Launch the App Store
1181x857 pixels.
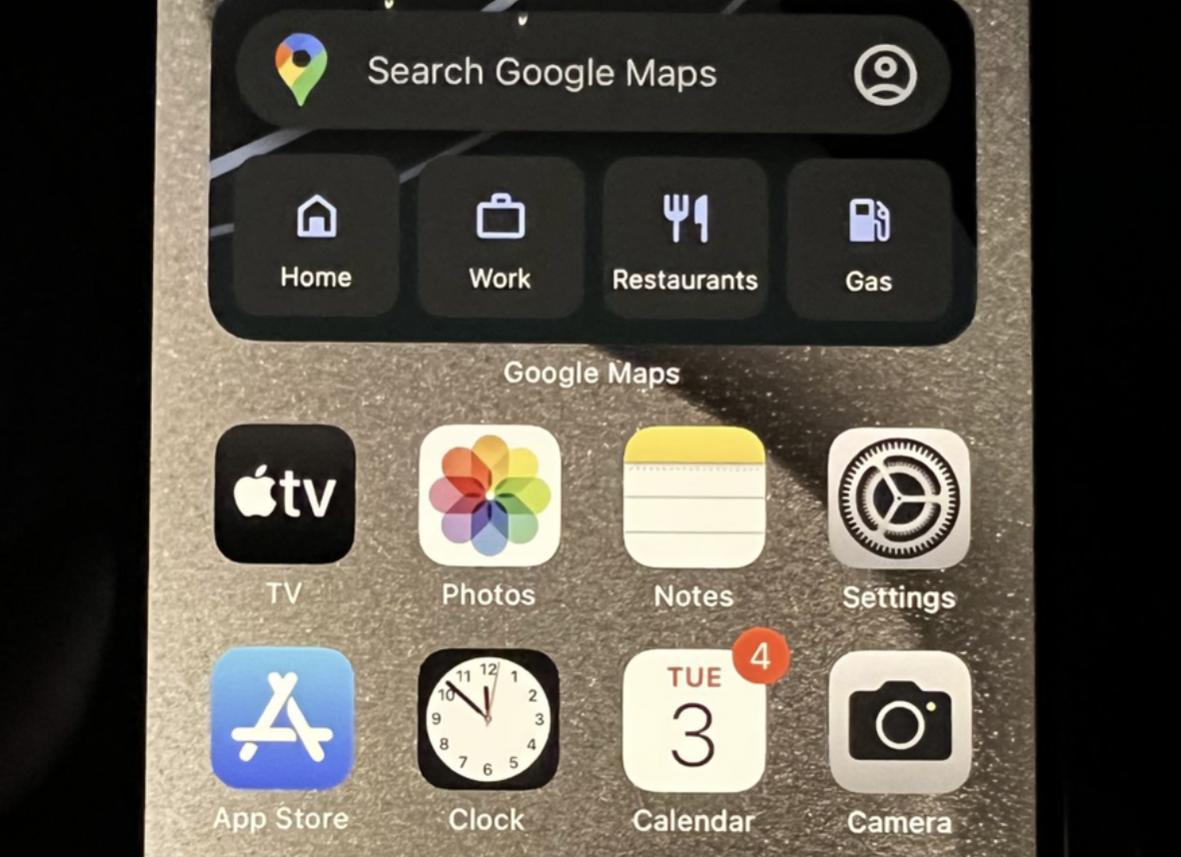pyautogui.click(x=283, y=718)
